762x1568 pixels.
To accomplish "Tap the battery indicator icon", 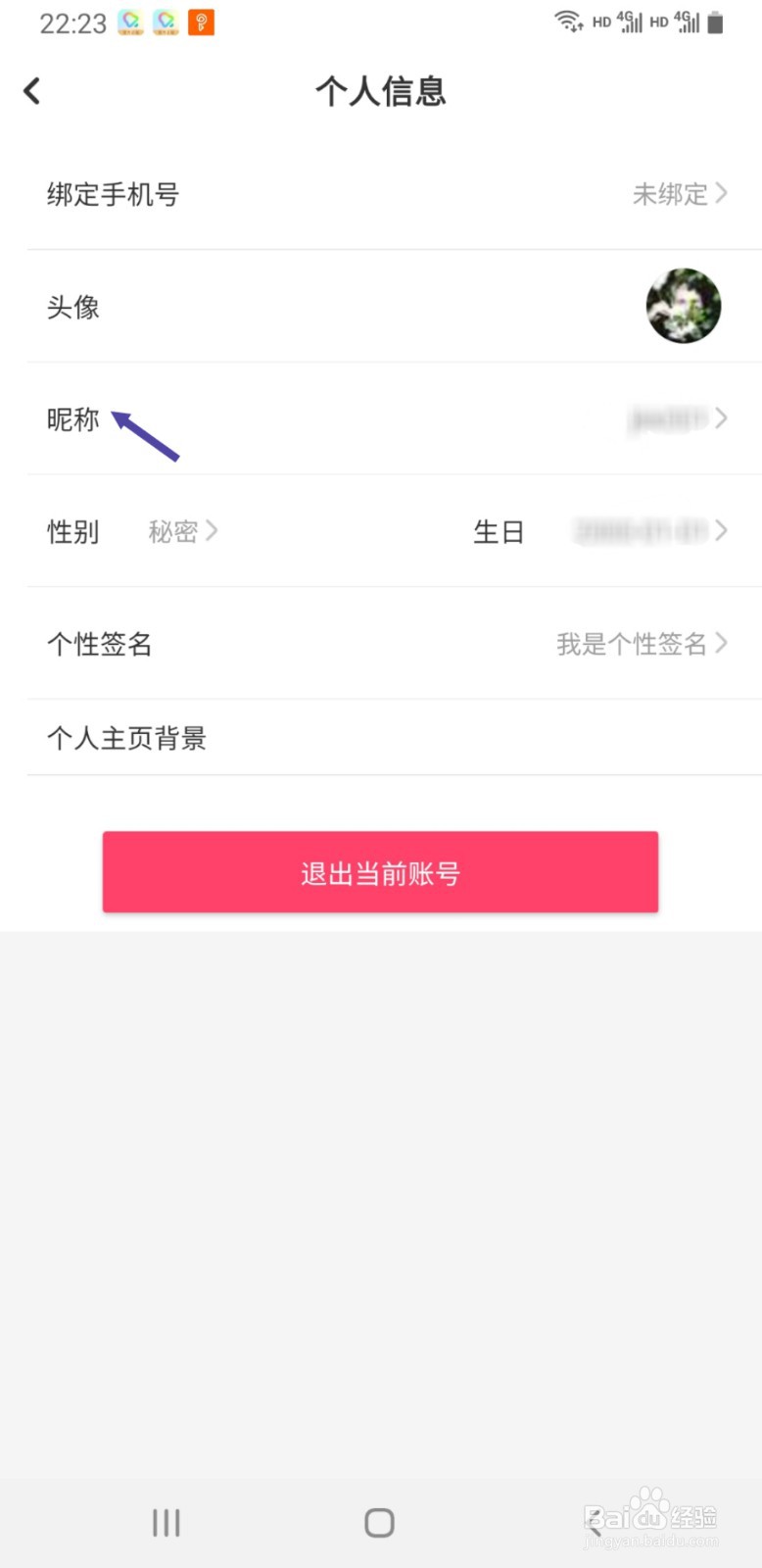I will pos(714,22).
